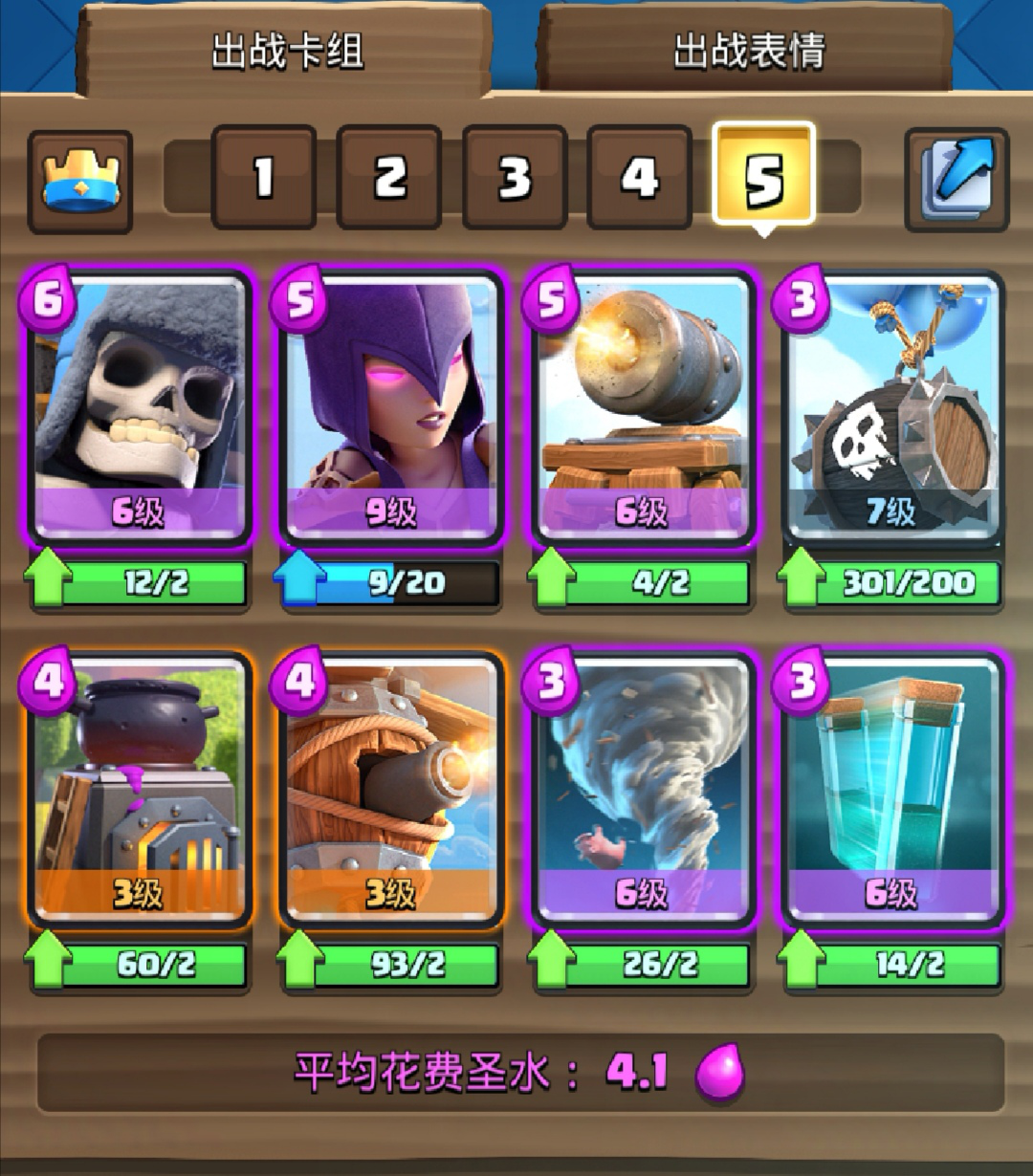Select deck slot 2

(x=389, y=178)
